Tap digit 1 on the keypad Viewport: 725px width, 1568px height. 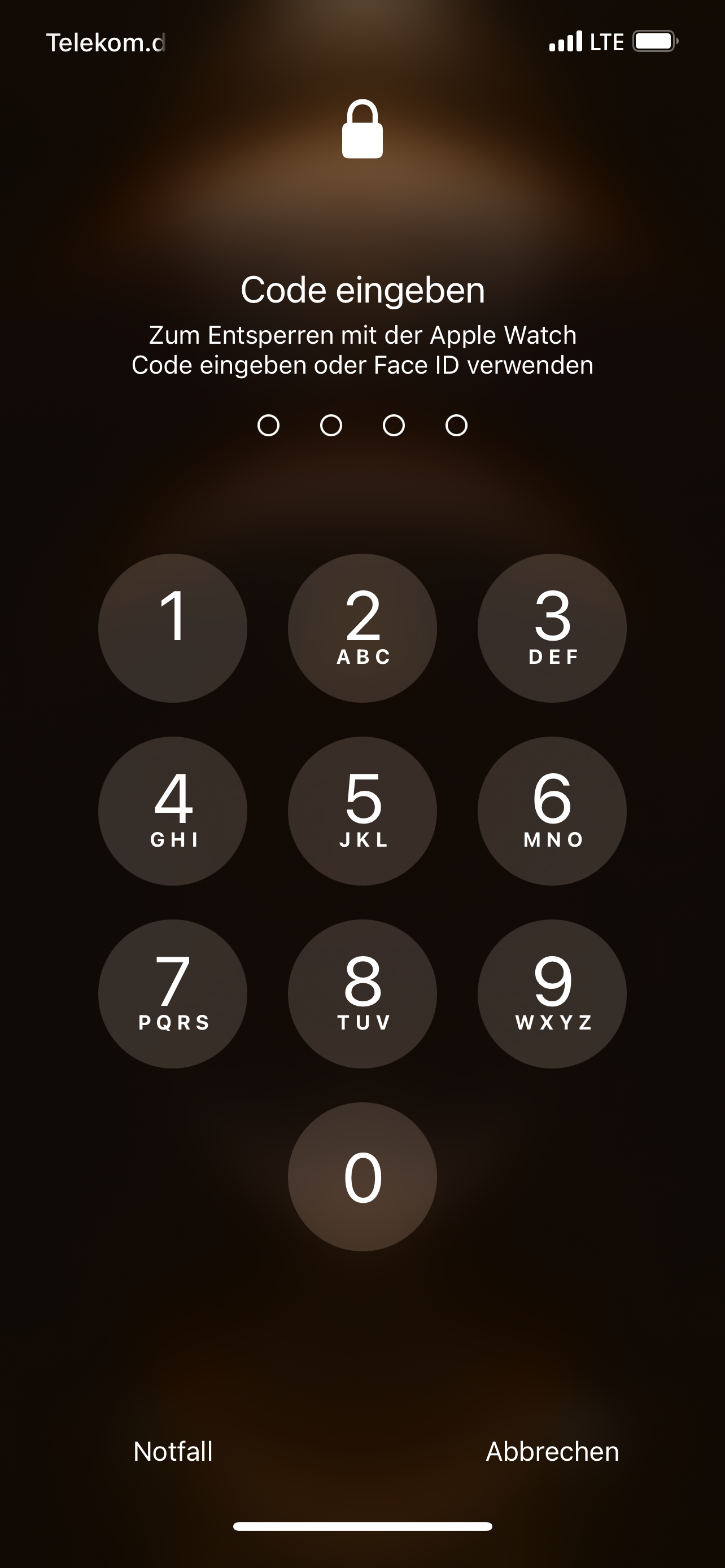(x=172, y=629)
